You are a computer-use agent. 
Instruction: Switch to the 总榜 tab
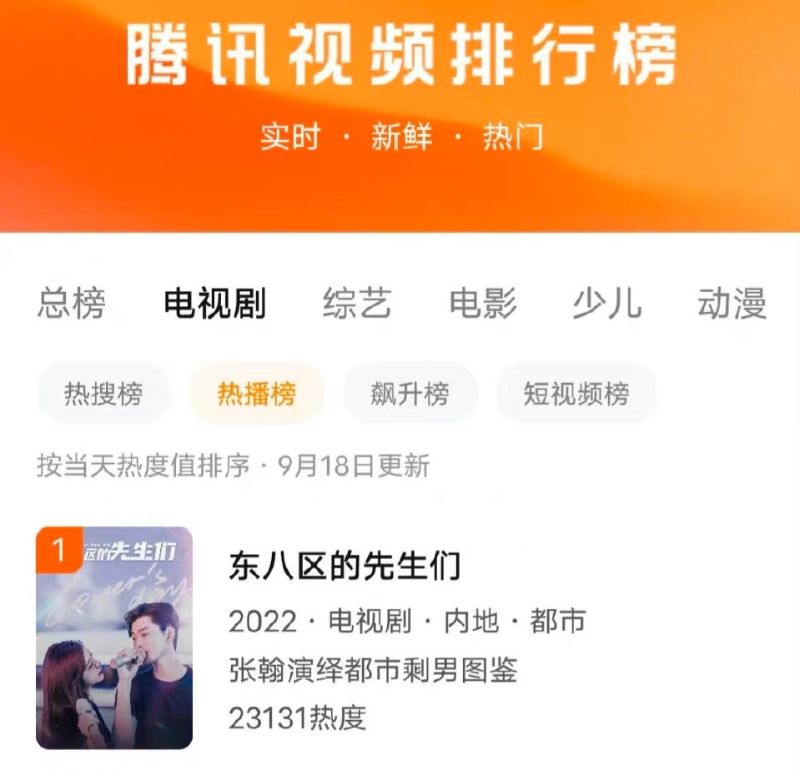[x=71, y=303]
